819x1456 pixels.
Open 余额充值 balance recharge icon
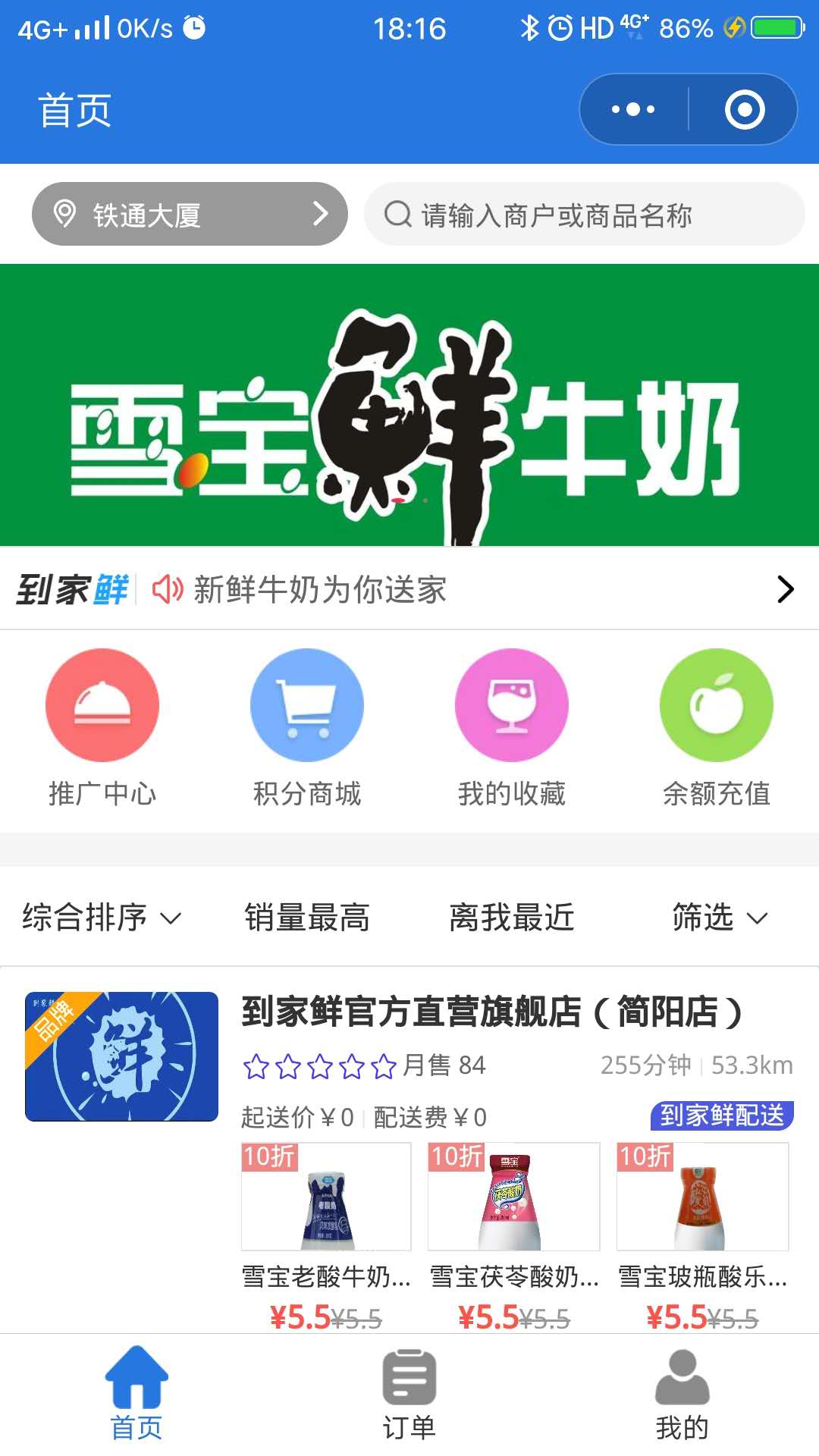(716, 705)
